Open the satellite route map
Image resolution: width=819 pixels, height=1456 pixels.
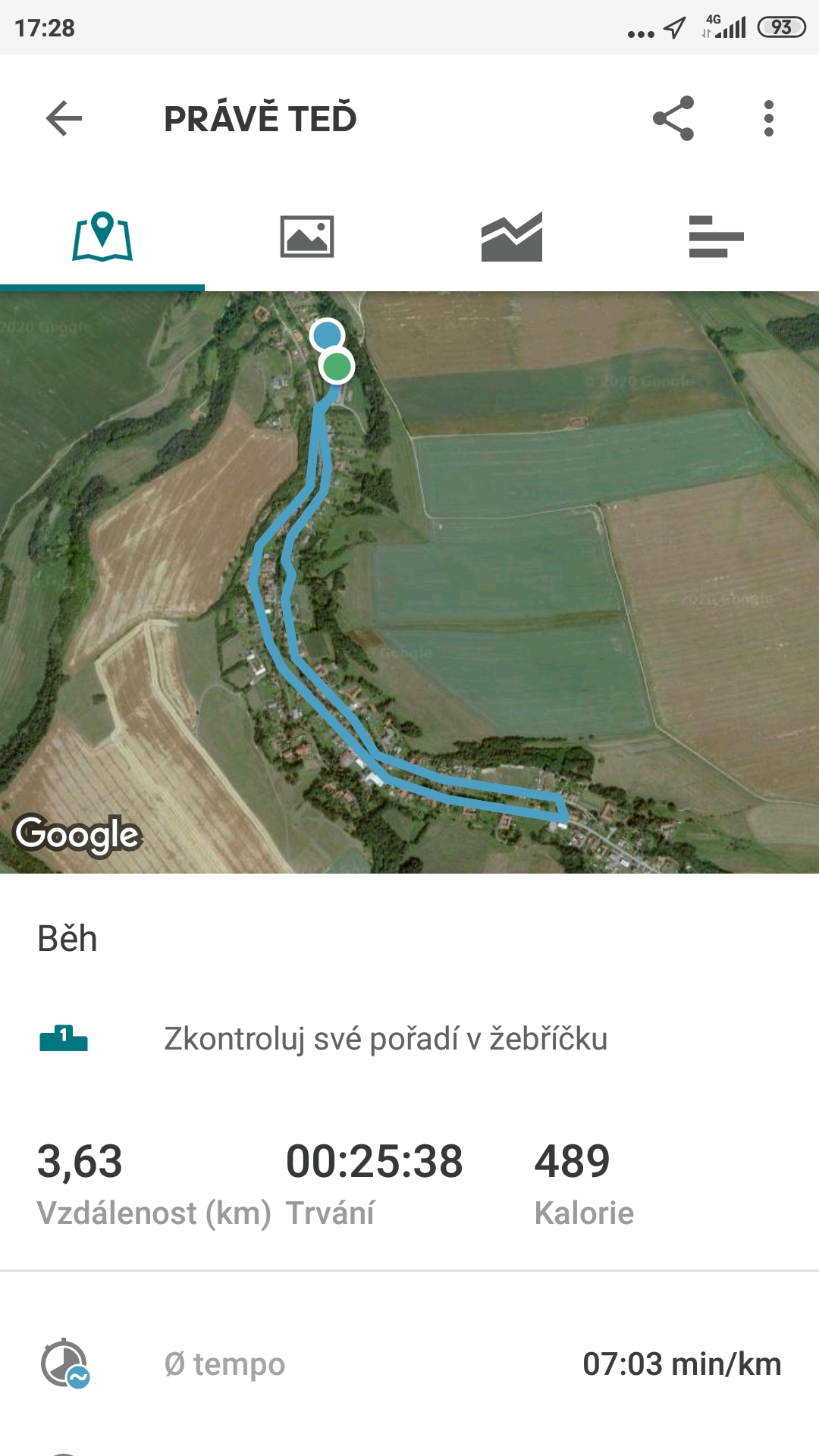pos(409,582)
